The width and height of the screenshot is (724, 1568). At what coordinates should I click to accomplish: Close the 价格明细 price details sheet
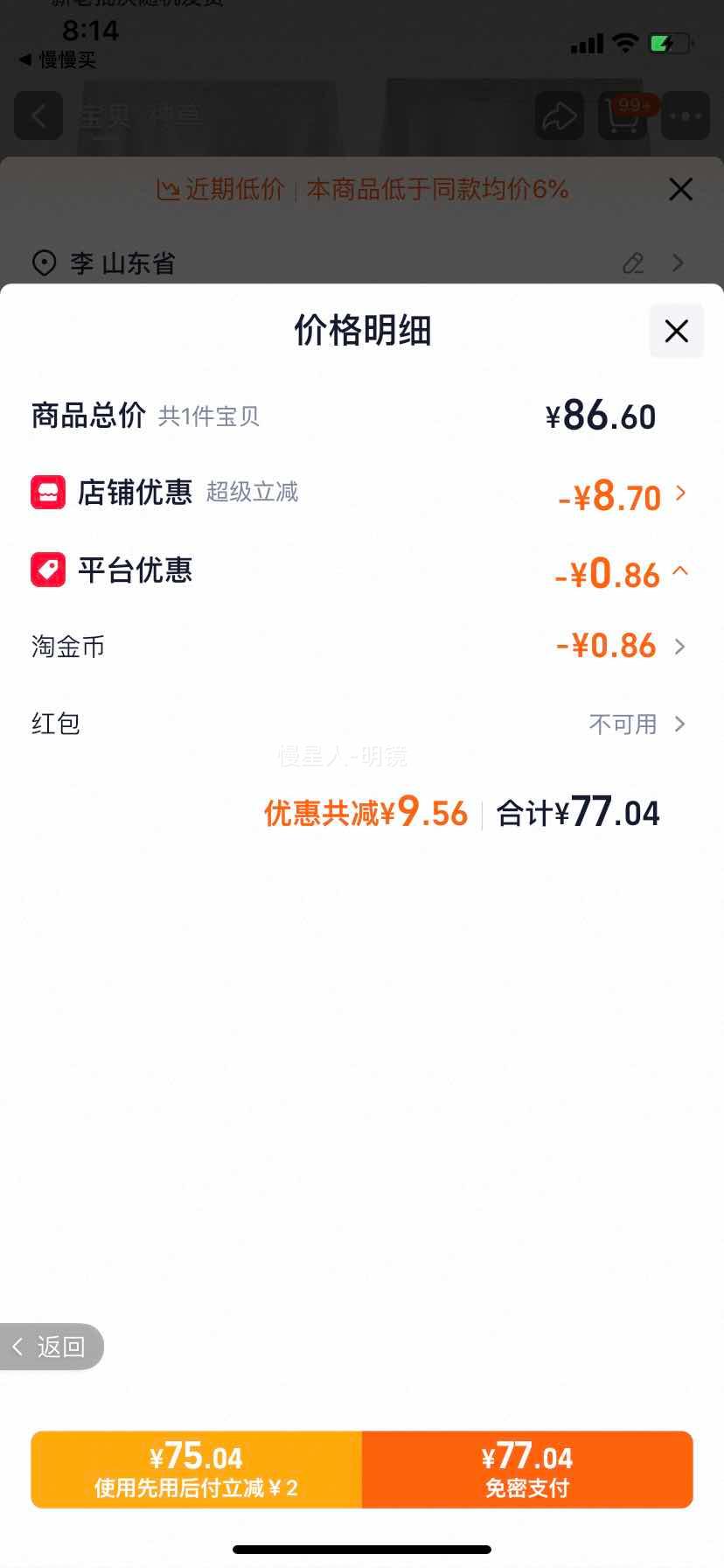676,331
